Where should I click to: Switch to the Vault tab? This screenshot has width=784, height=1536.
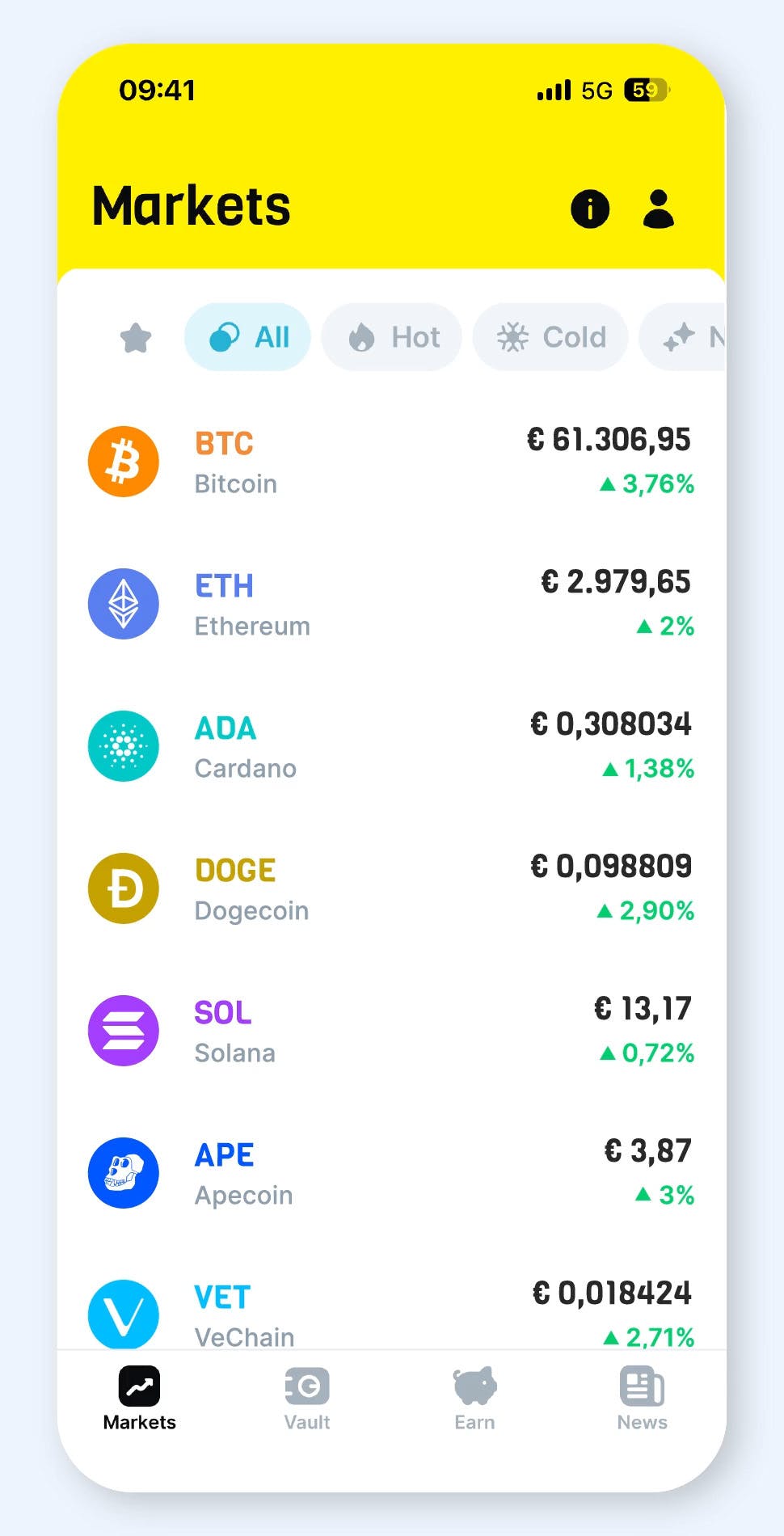pos(307,1399)
